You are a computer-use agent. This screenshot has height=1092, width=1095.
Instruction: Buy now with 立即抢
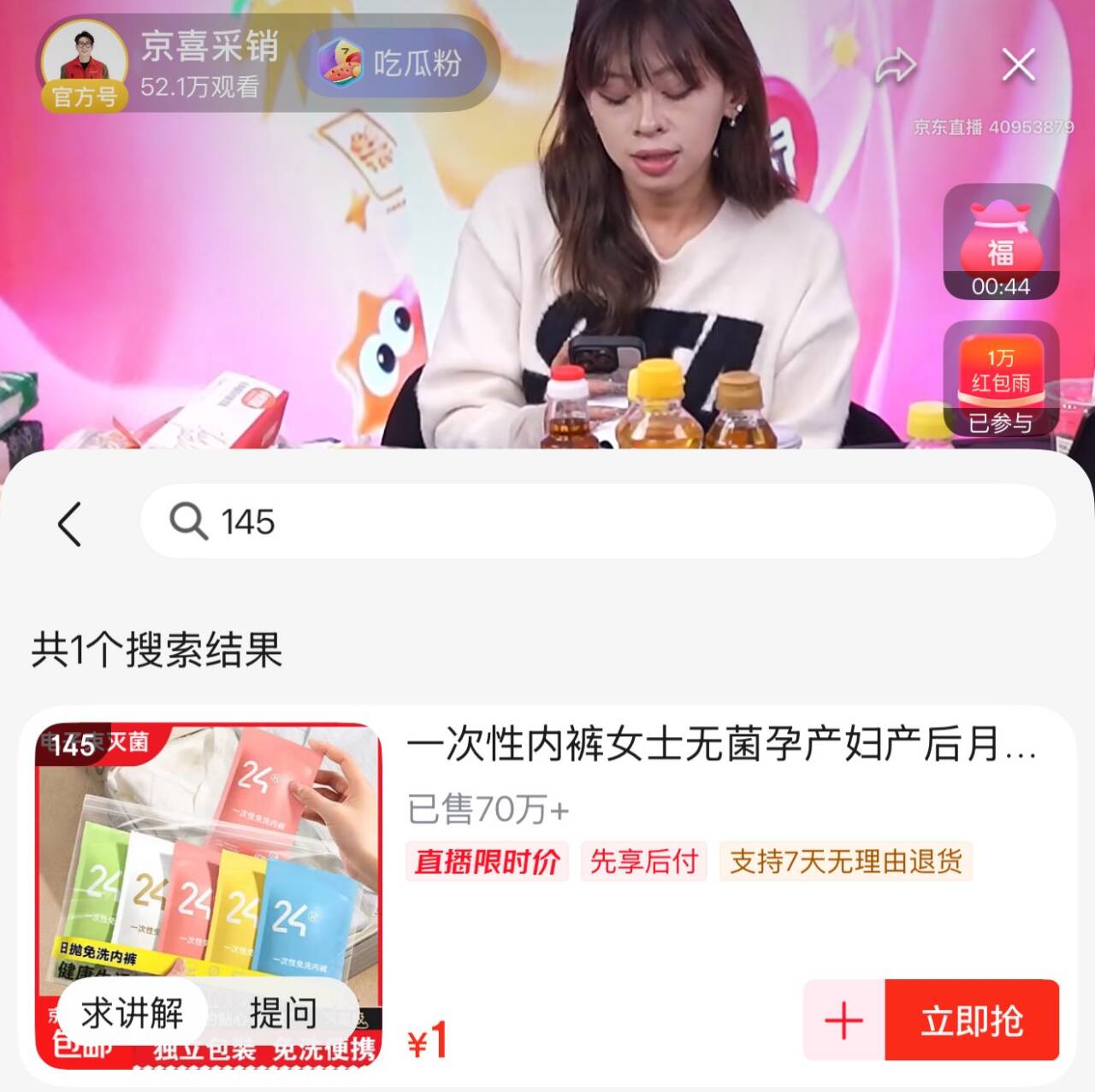click(973, 1020)
